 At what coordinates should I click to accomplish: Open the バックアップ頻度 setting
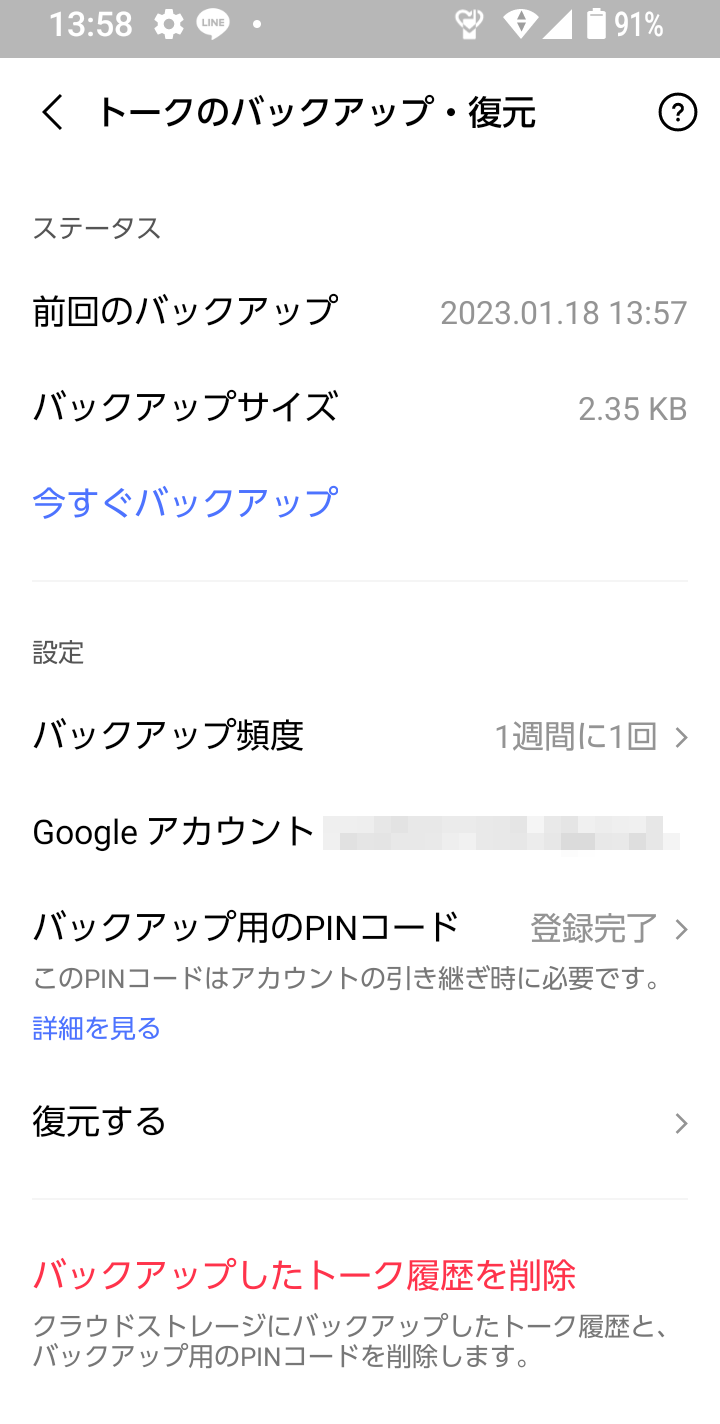pos(360,736)
